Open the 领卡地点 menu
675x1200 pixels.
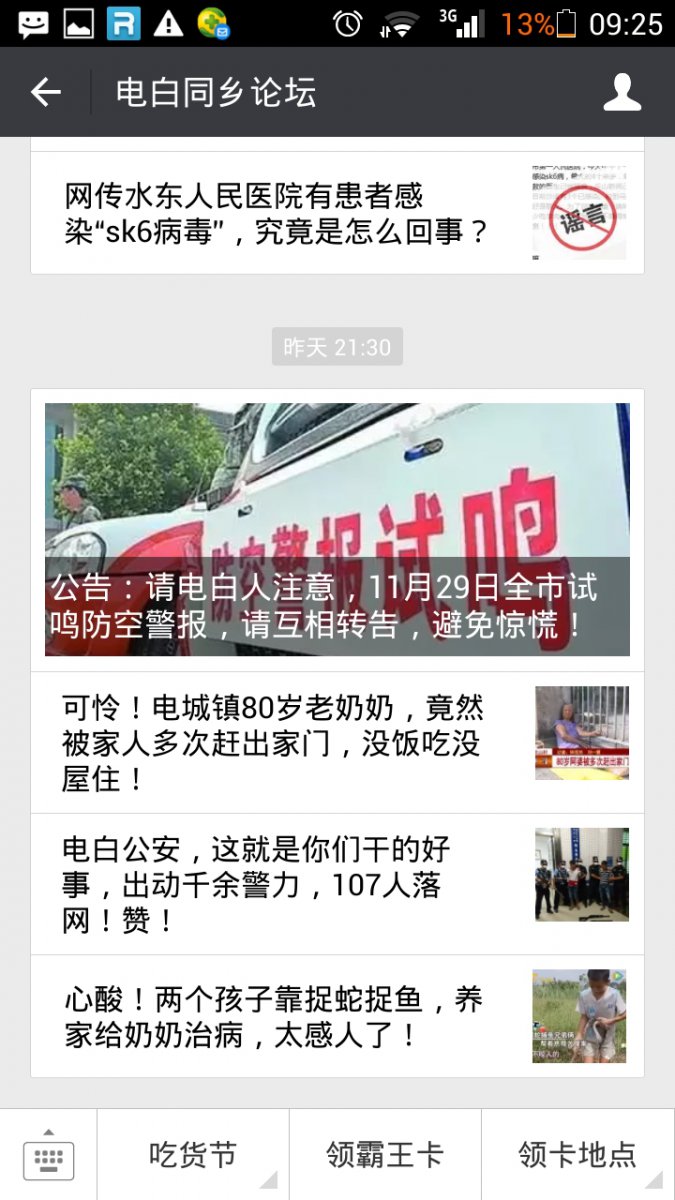click(577, 1155)
